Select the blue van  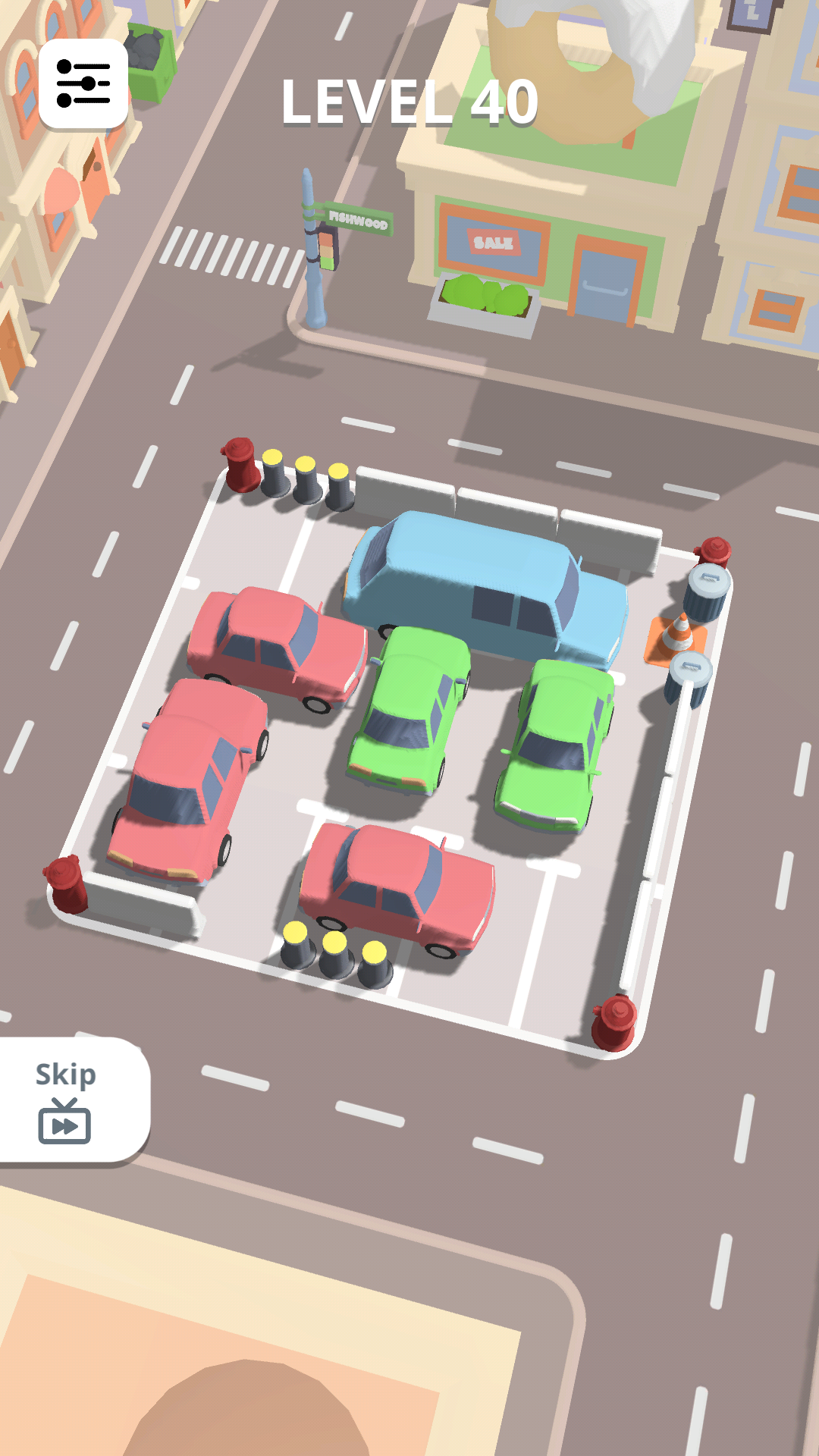click(485, 584)
